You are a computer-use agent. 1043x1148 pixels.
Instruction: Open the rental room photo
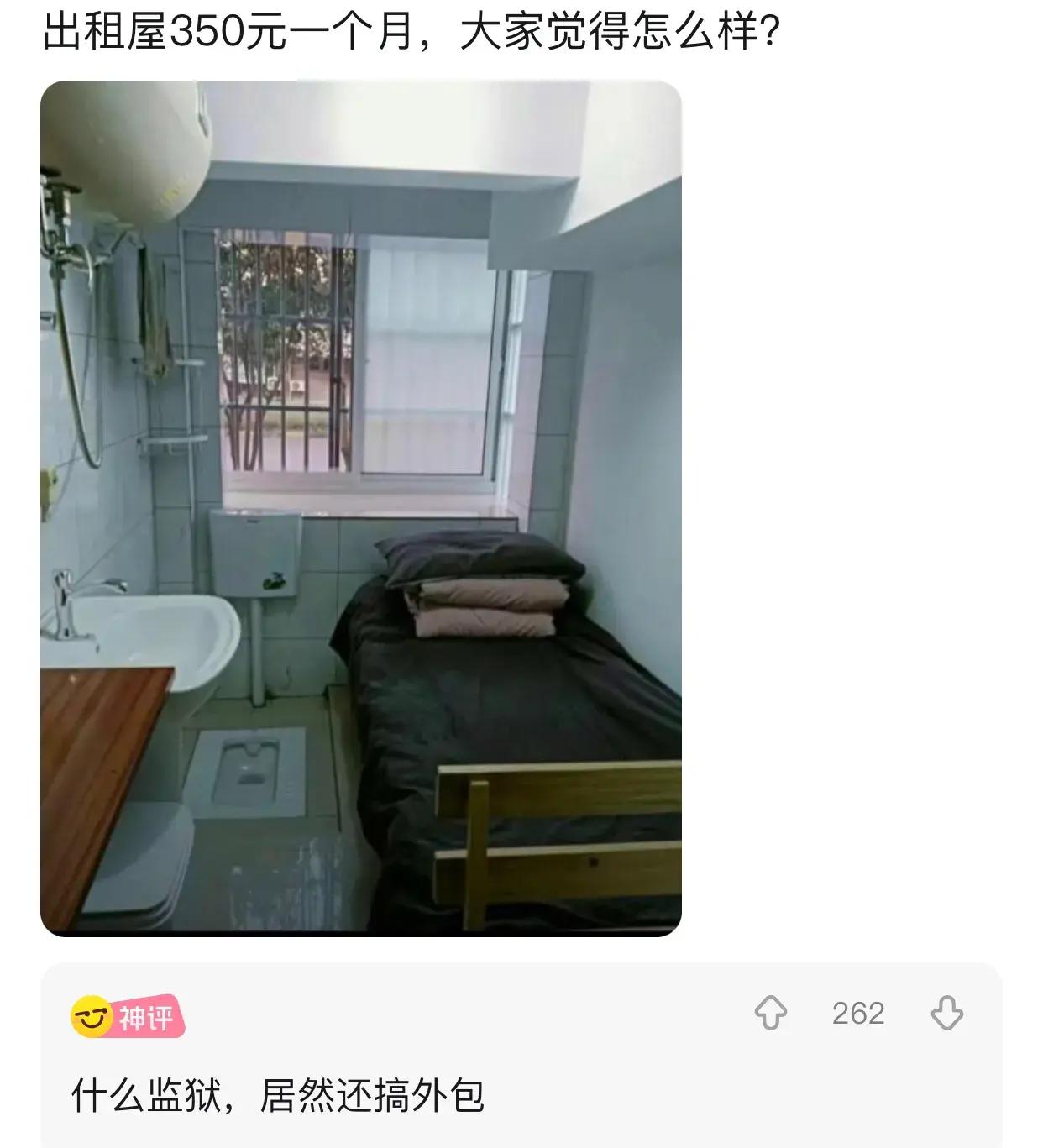361,508
